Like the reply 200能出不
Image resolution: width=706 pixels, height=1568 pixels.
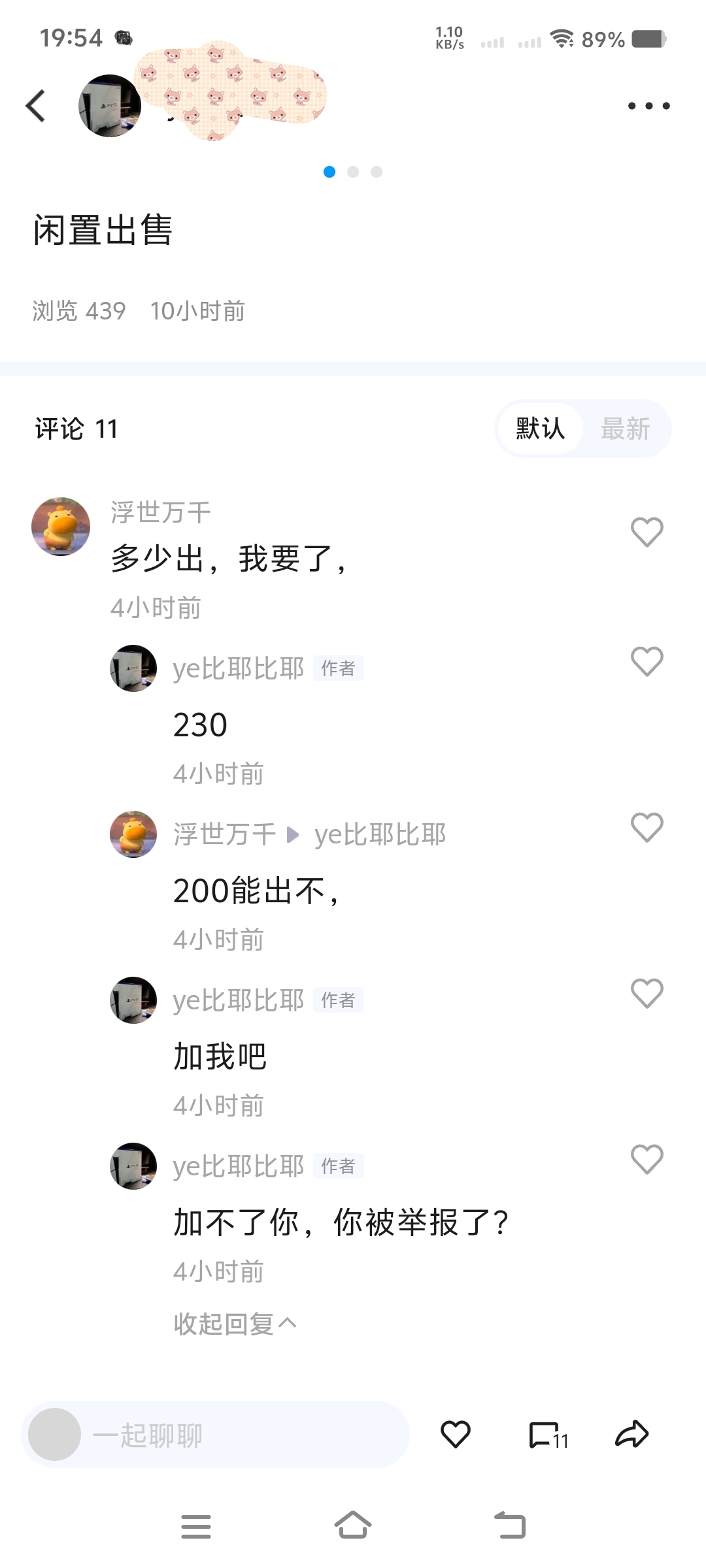tap(647, 827)
